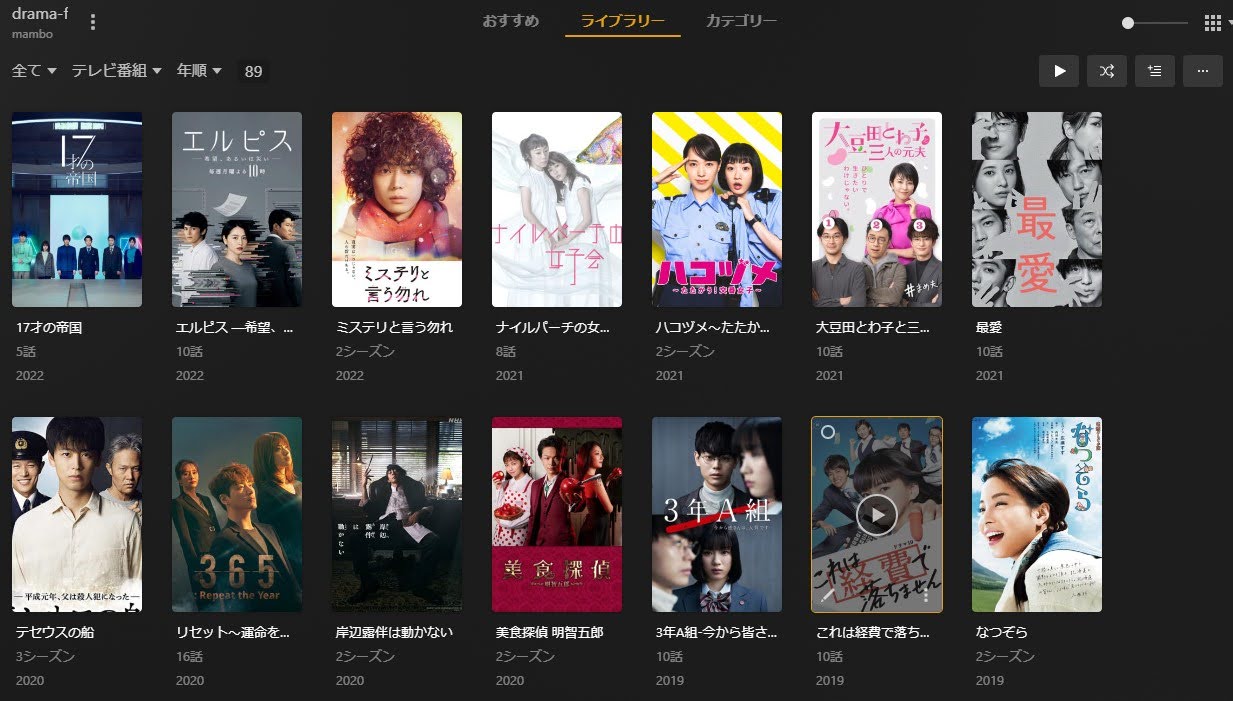Shuffle play the library
The width and height of the screenshot is (1233, 701).
1107,71
